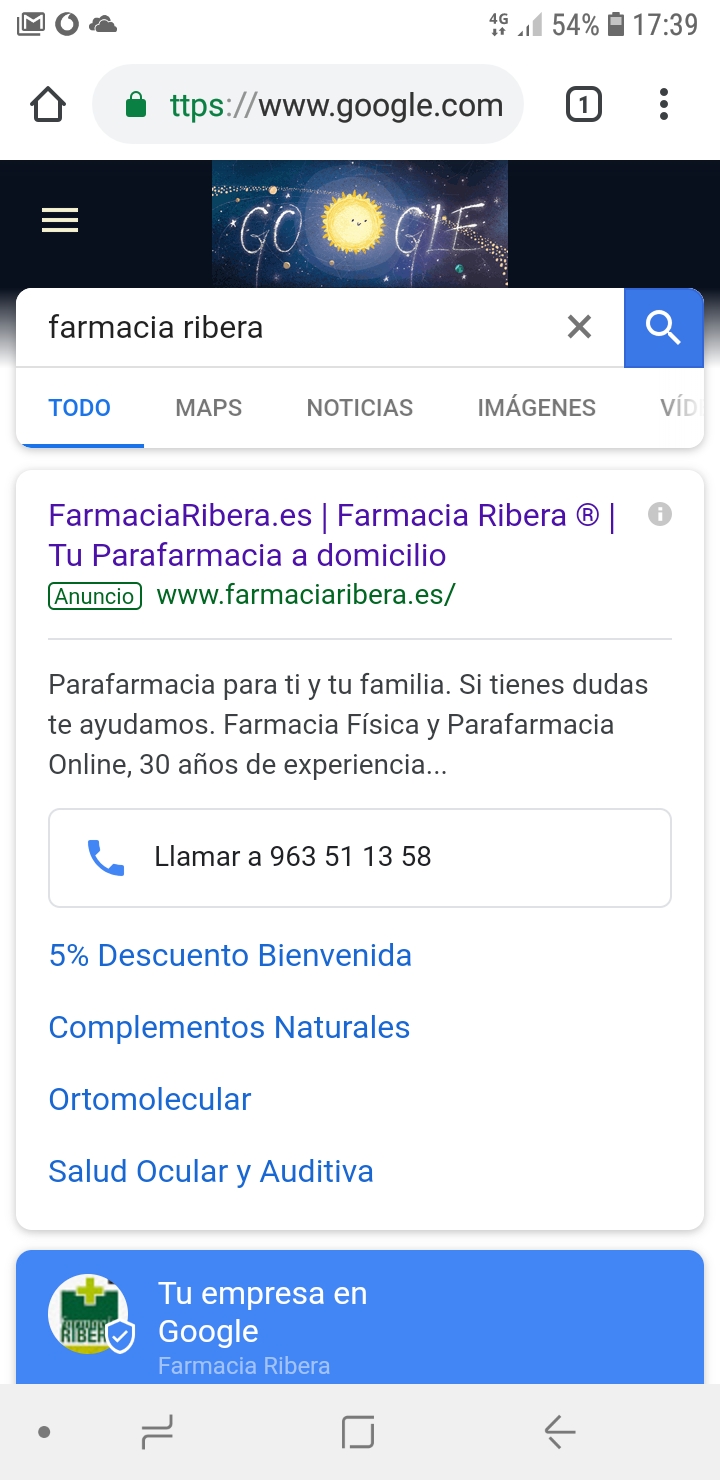This screenshot has height=1480, width=720.
Task: Open Chrome's three-dot overflow menu
Action: coord(664,105)
